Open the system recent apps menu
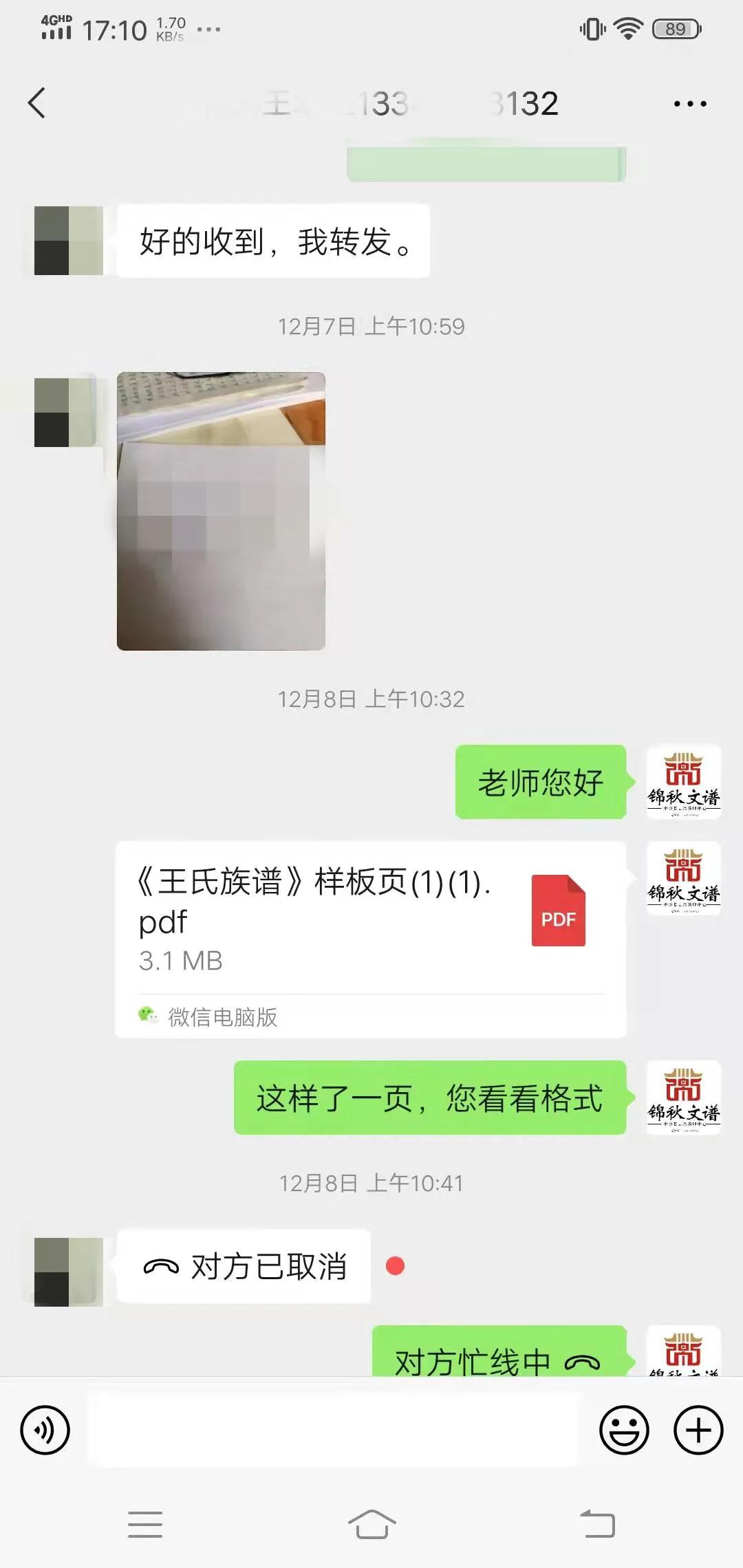The width and height of the screenshot is (743, 1568). pyautogui.click(x=145, y=1524)
